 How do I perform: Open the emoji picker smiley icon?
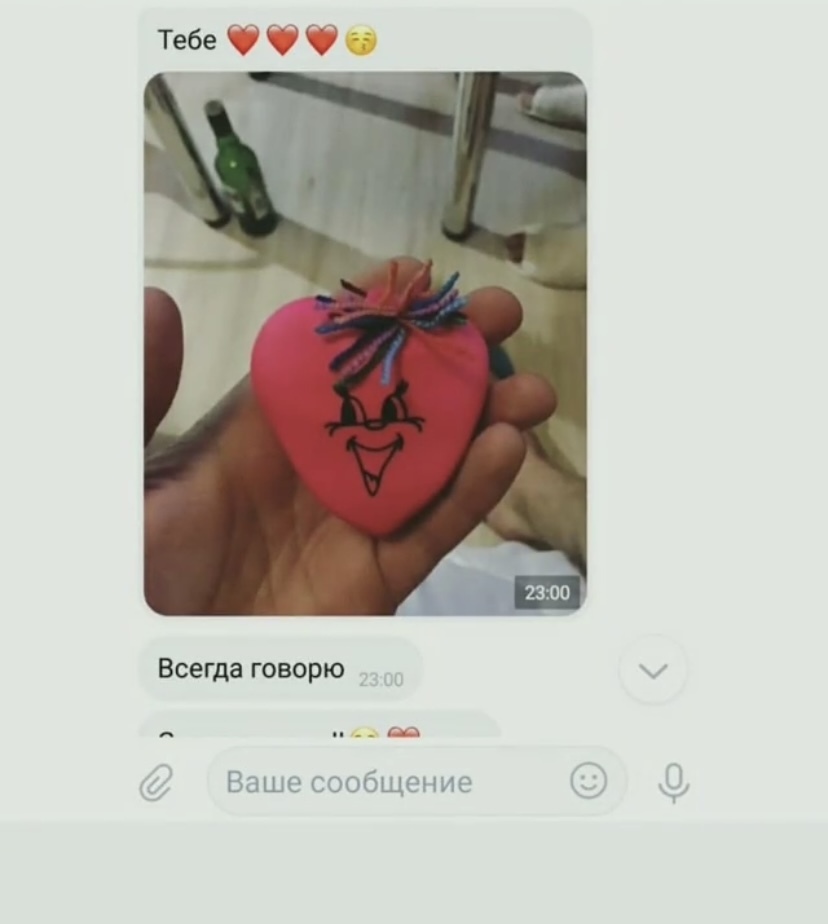[x=588, y=781]
